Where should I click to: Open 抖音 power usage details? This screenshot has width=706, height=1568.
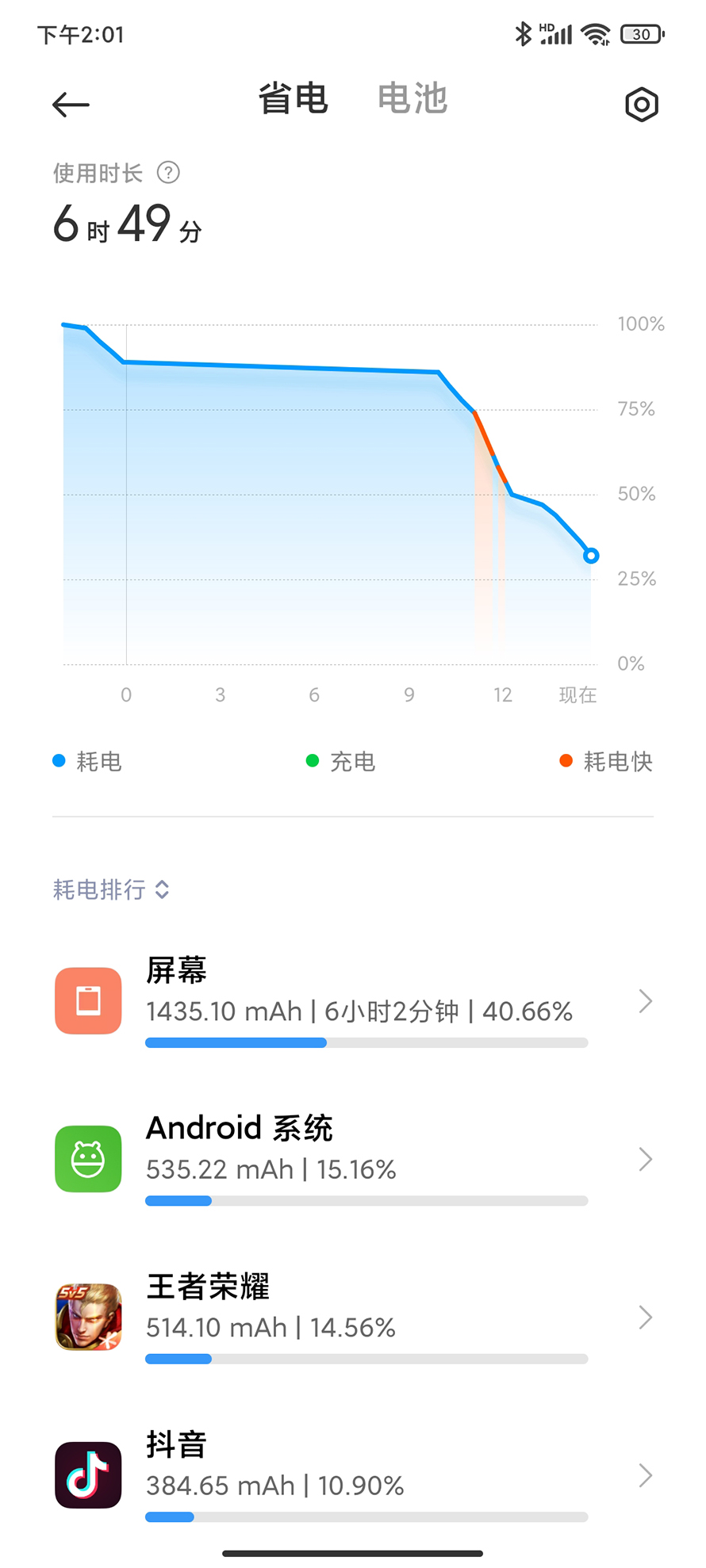pos(645,1474)
